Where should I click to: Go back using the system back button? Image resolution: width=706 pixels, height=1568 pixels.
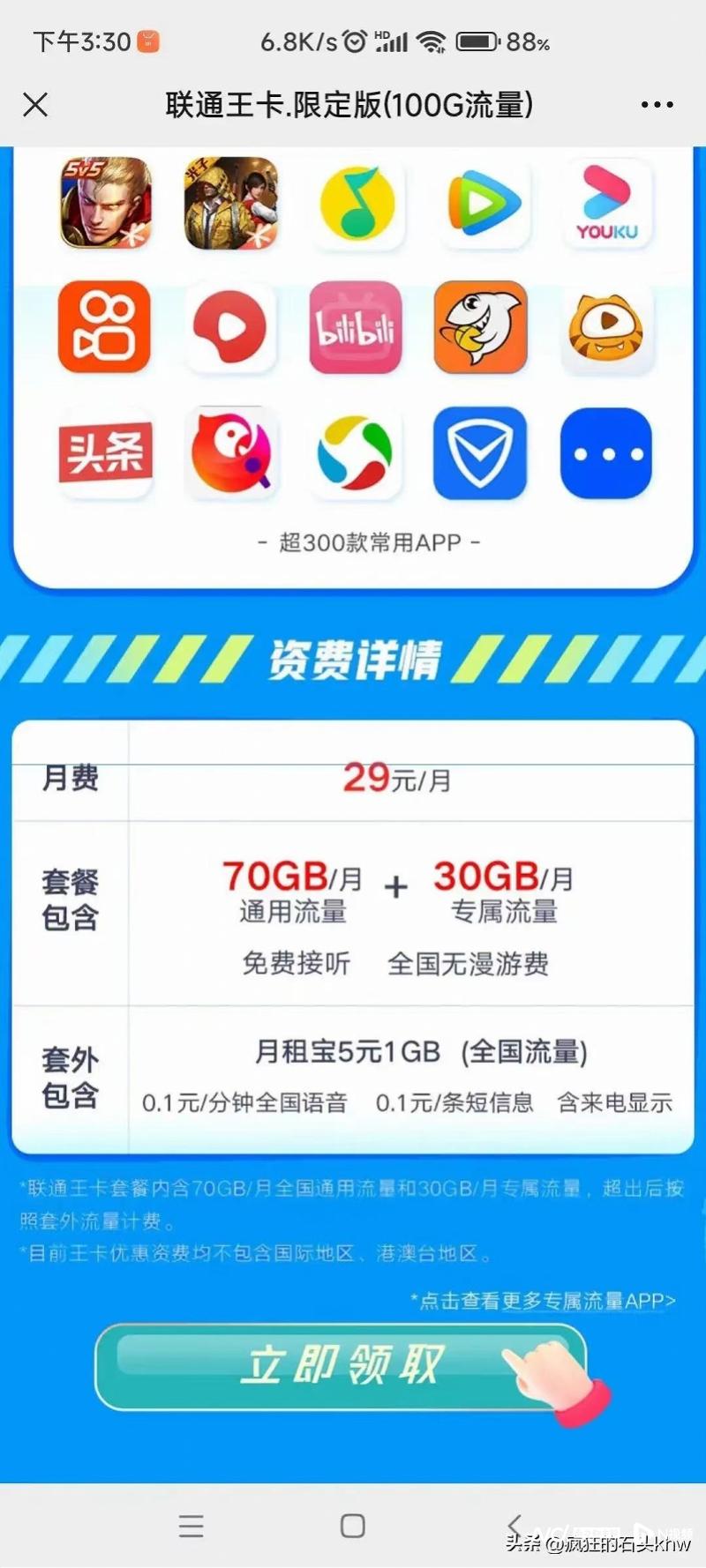click(514, 1525)
